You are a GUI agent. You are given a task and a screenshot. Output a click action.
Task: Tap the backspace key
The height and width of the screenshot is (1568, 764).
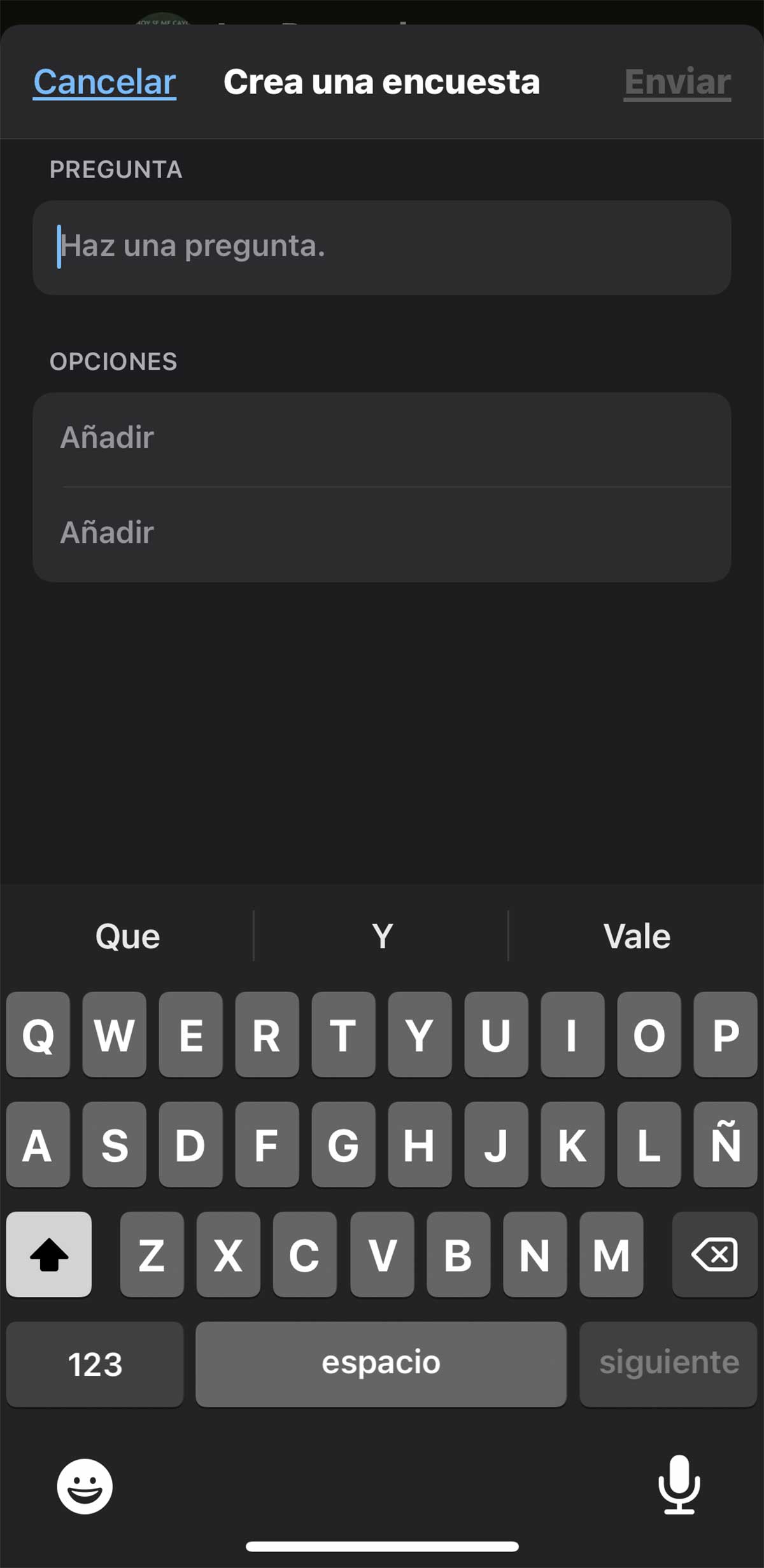(x=714, y=1254)
